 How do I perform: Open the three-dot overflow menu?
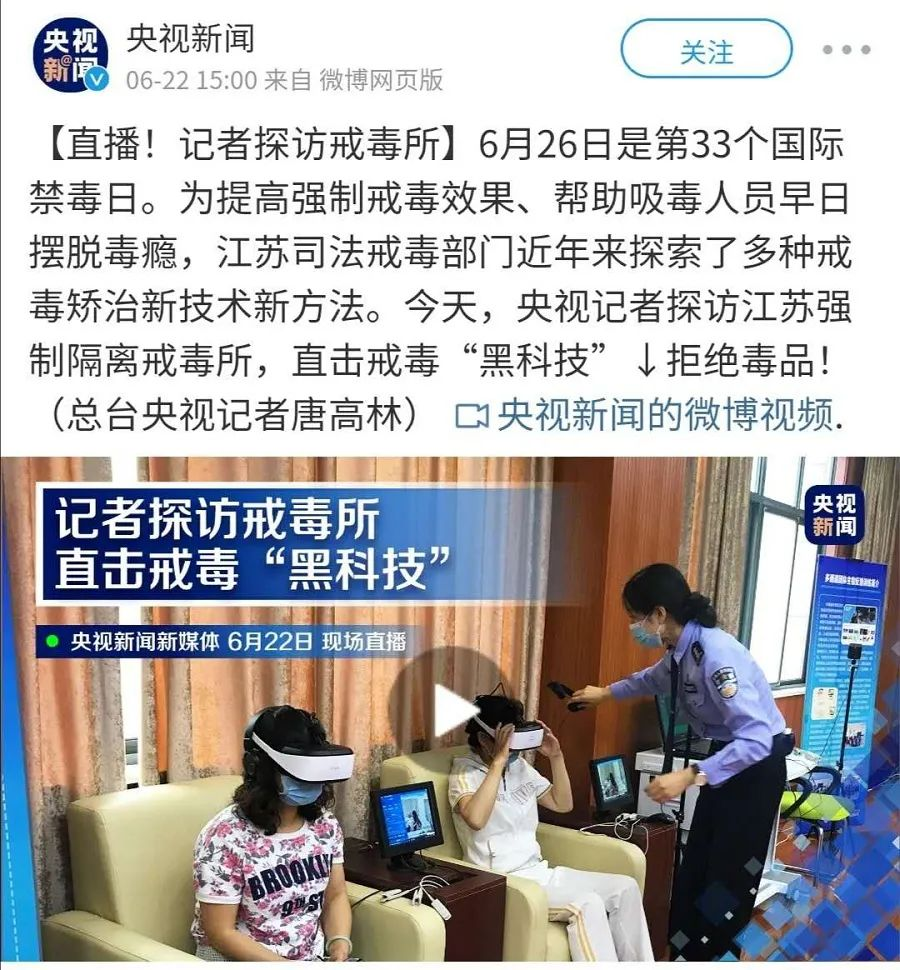(846, 50)
